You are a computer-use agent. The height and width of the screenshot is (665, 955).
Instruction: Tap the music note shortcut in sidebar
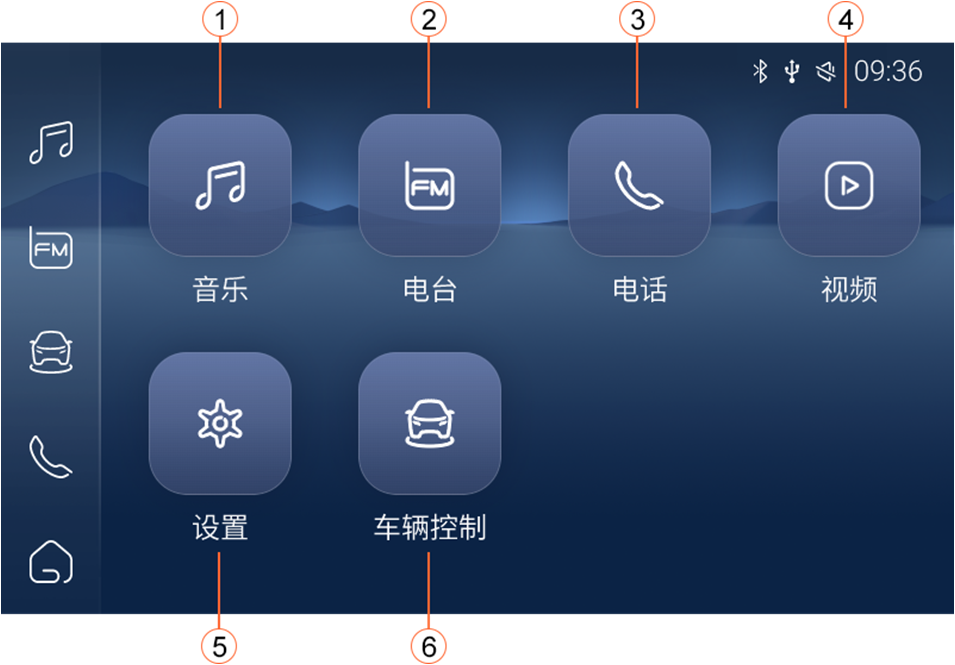pos(51,143)
